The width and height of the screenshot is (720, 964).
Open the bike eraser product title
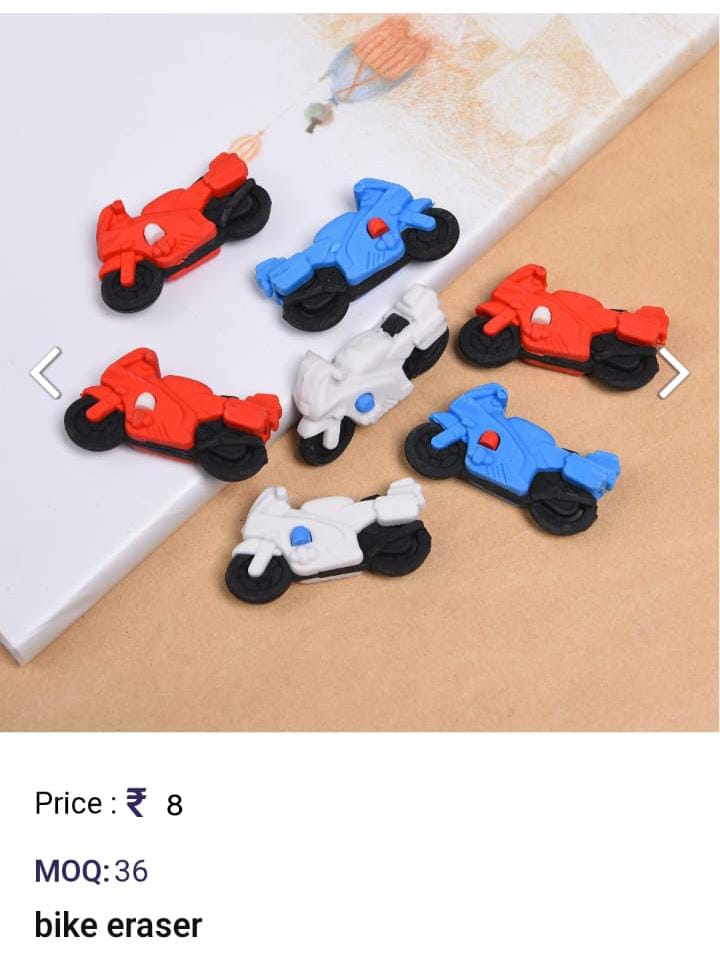118,926
